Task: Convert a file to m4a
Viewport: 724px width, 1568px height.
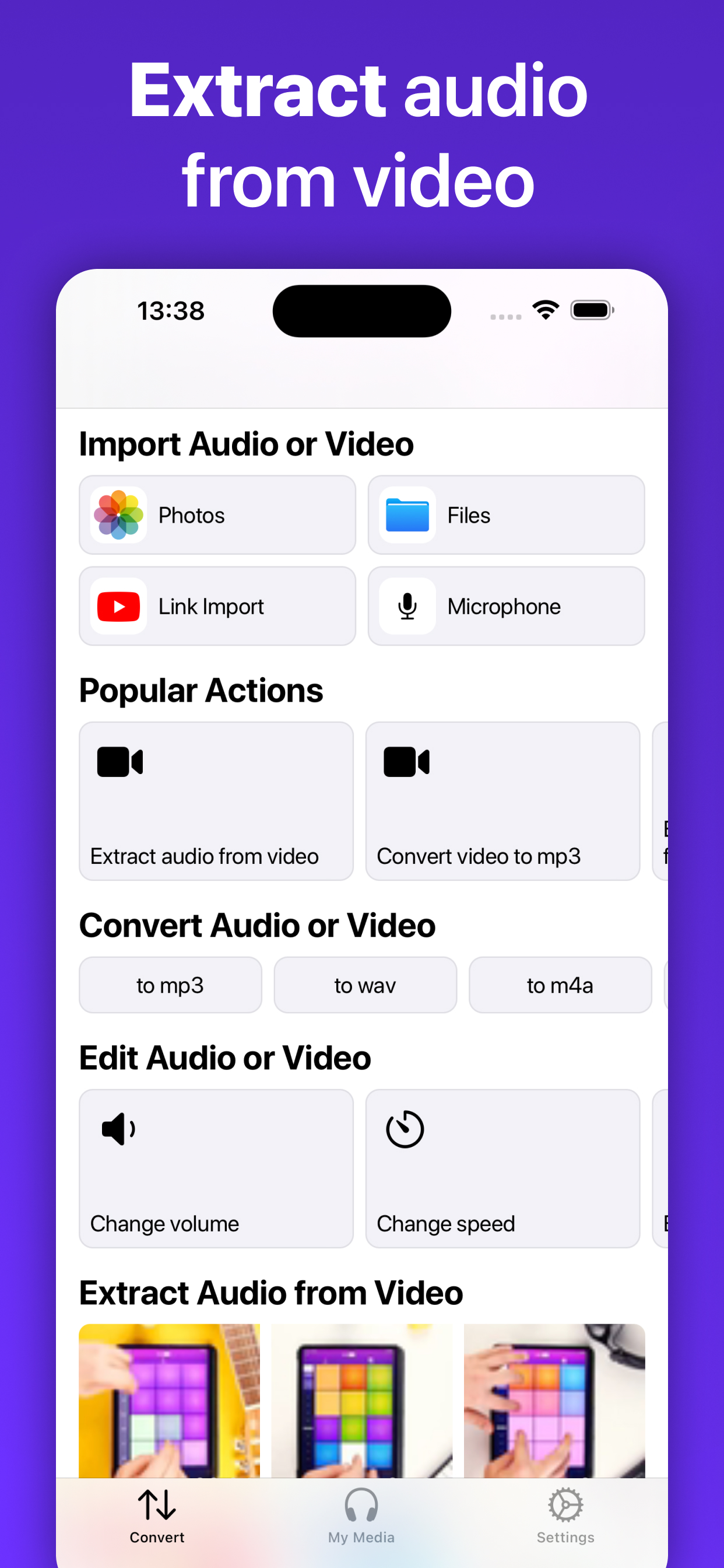Action: 560,985
